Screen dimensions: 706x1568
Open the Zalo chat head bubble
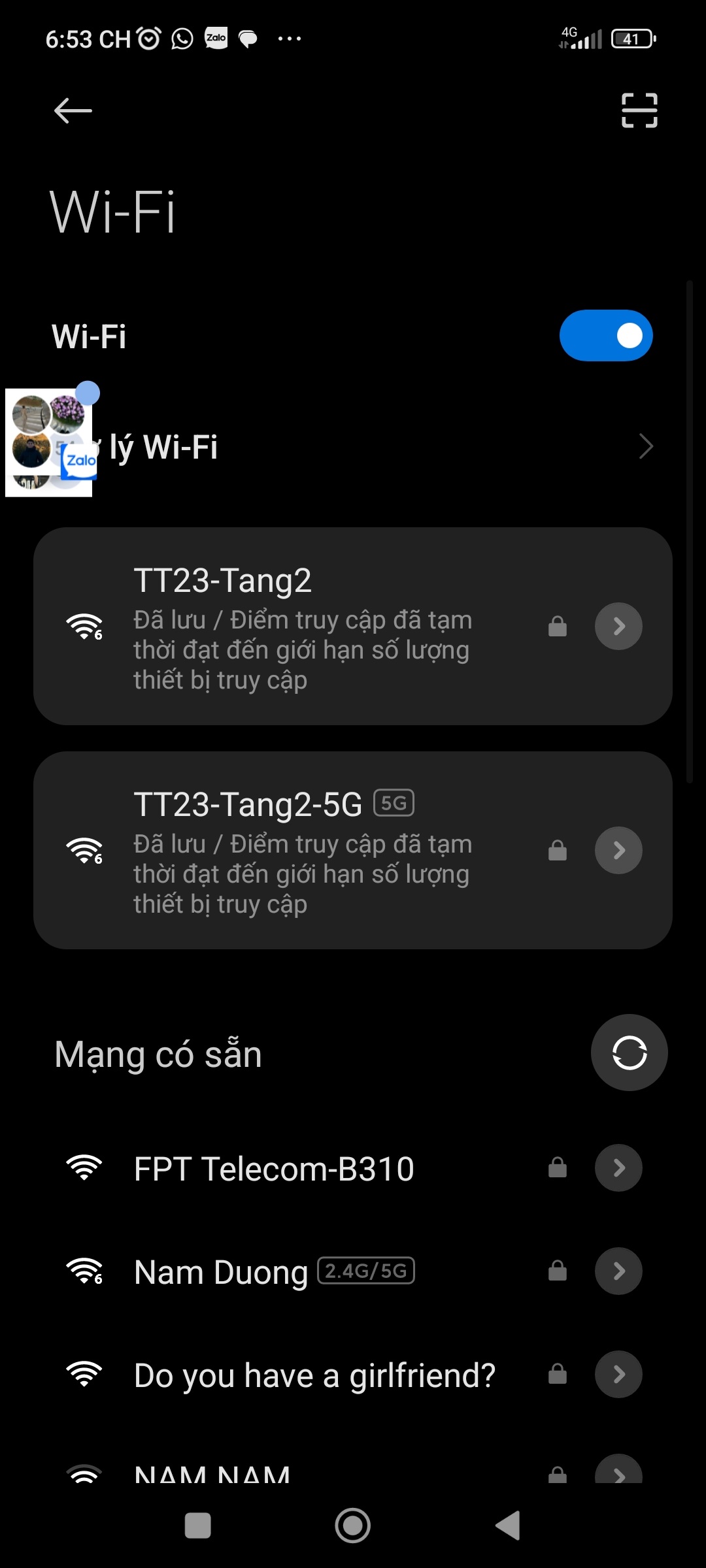[x=49, y=443]
